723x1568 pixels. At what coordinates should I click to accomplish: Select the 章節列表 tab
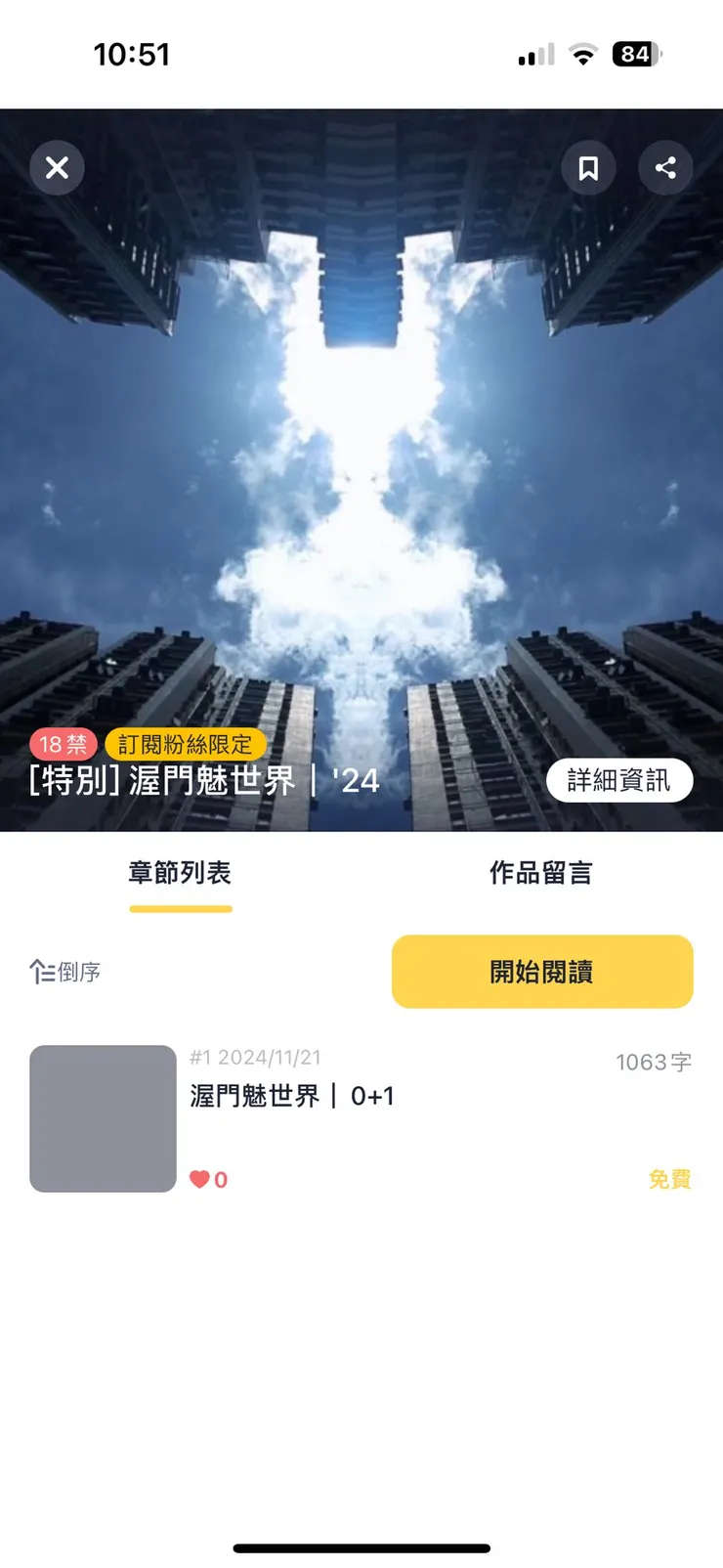pyautogui.click(x=180, y=873)
